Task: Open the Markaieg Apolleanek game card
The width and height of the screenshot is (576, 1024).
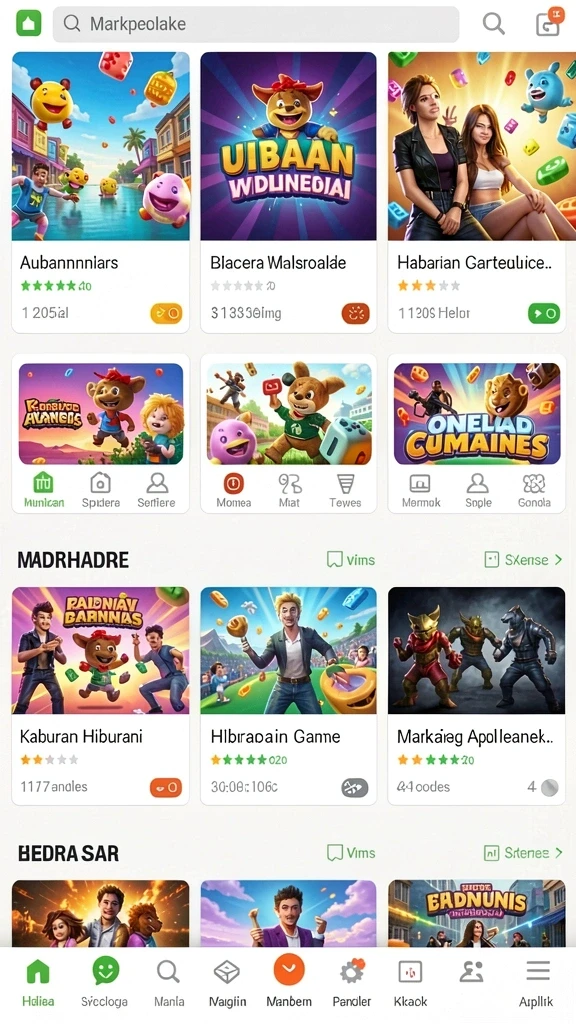Action: point(477,696)
